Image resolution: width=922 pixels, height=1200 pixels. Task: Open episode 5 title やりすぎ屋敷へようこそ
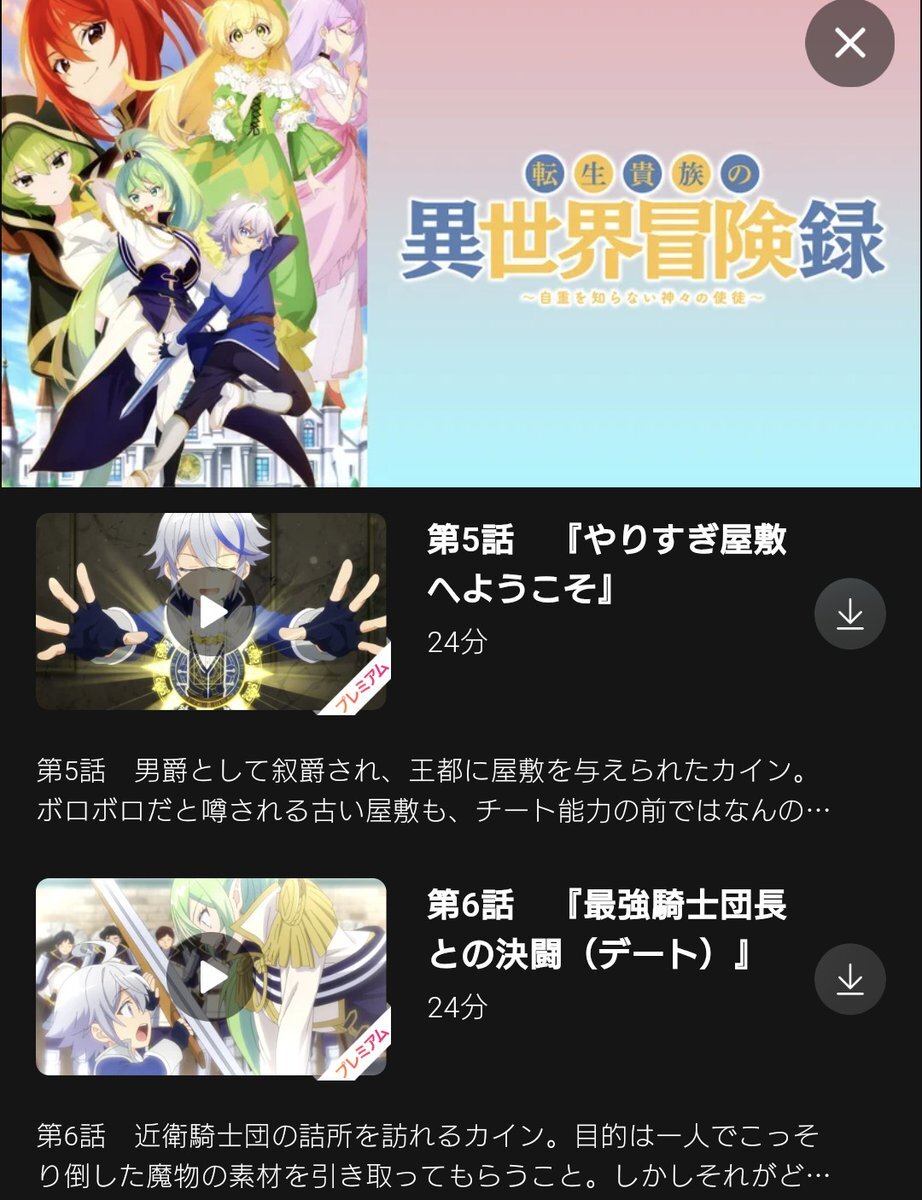(x=606, y=565)
